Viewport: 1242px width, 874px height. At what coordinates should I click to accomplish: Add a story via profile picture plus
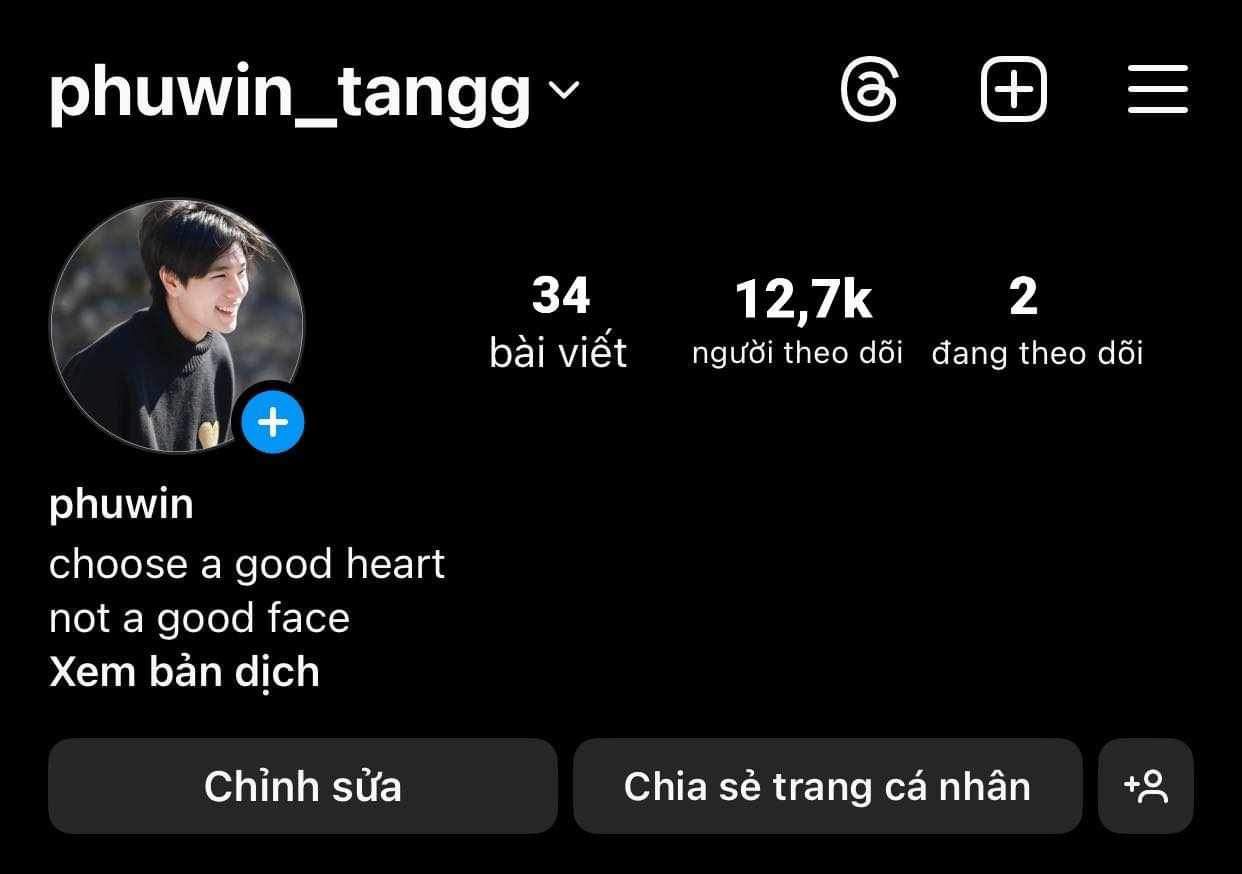pos(272,423)
